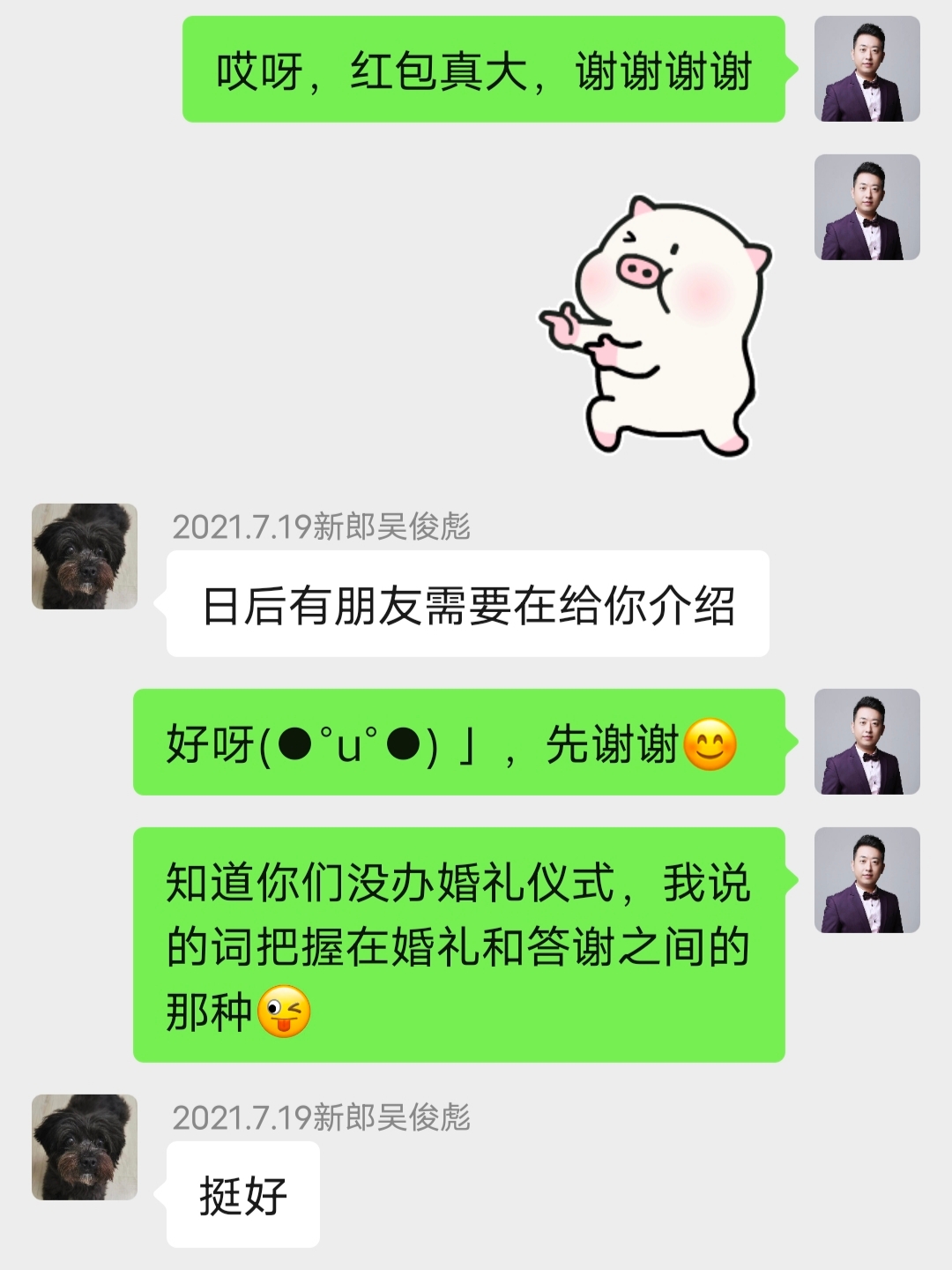
Task: Open profile avatar next to 好呀 先谢谢 message
Action: point(866,742)
